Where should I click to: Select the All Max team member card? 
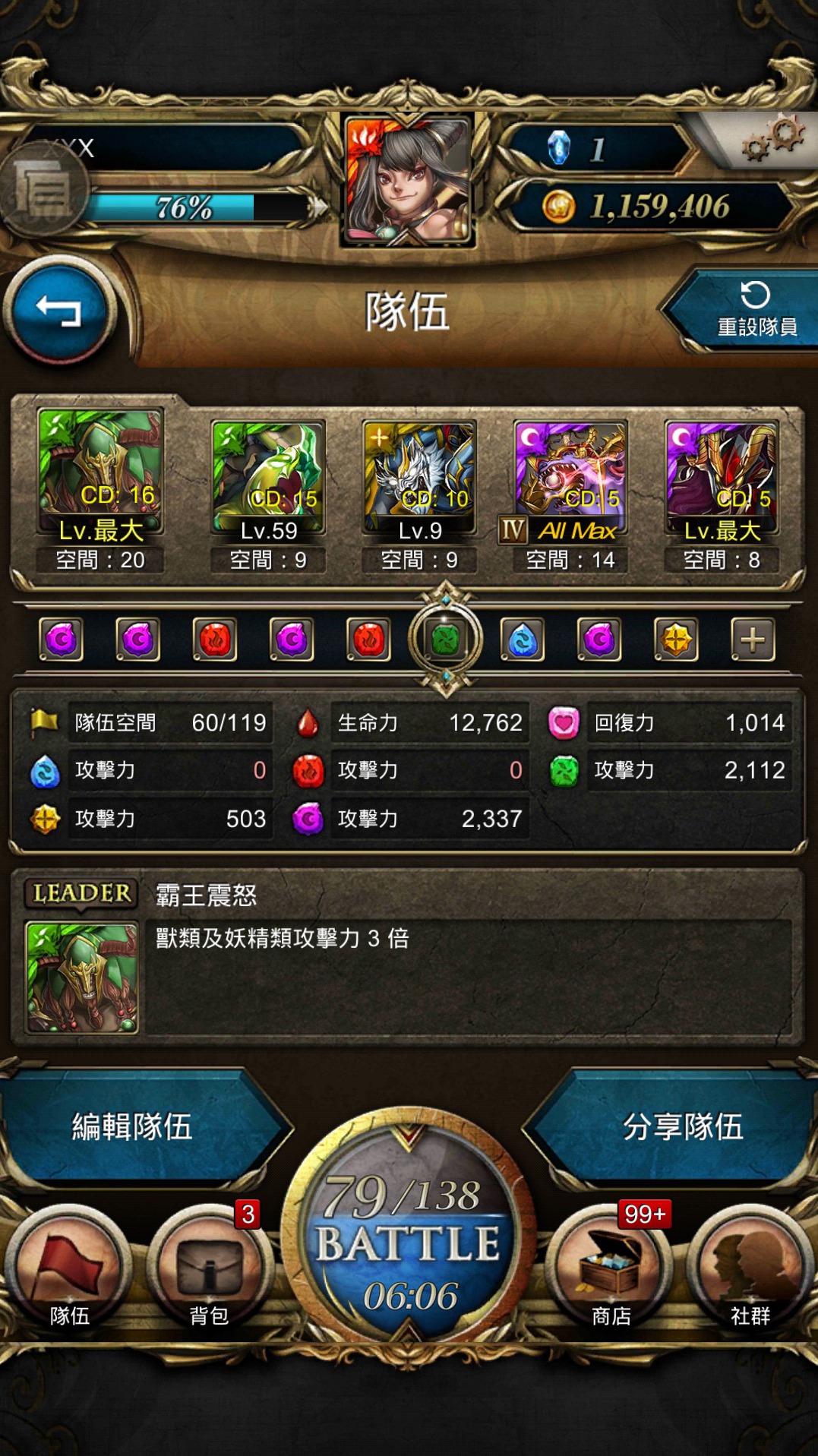coord(570,478)
